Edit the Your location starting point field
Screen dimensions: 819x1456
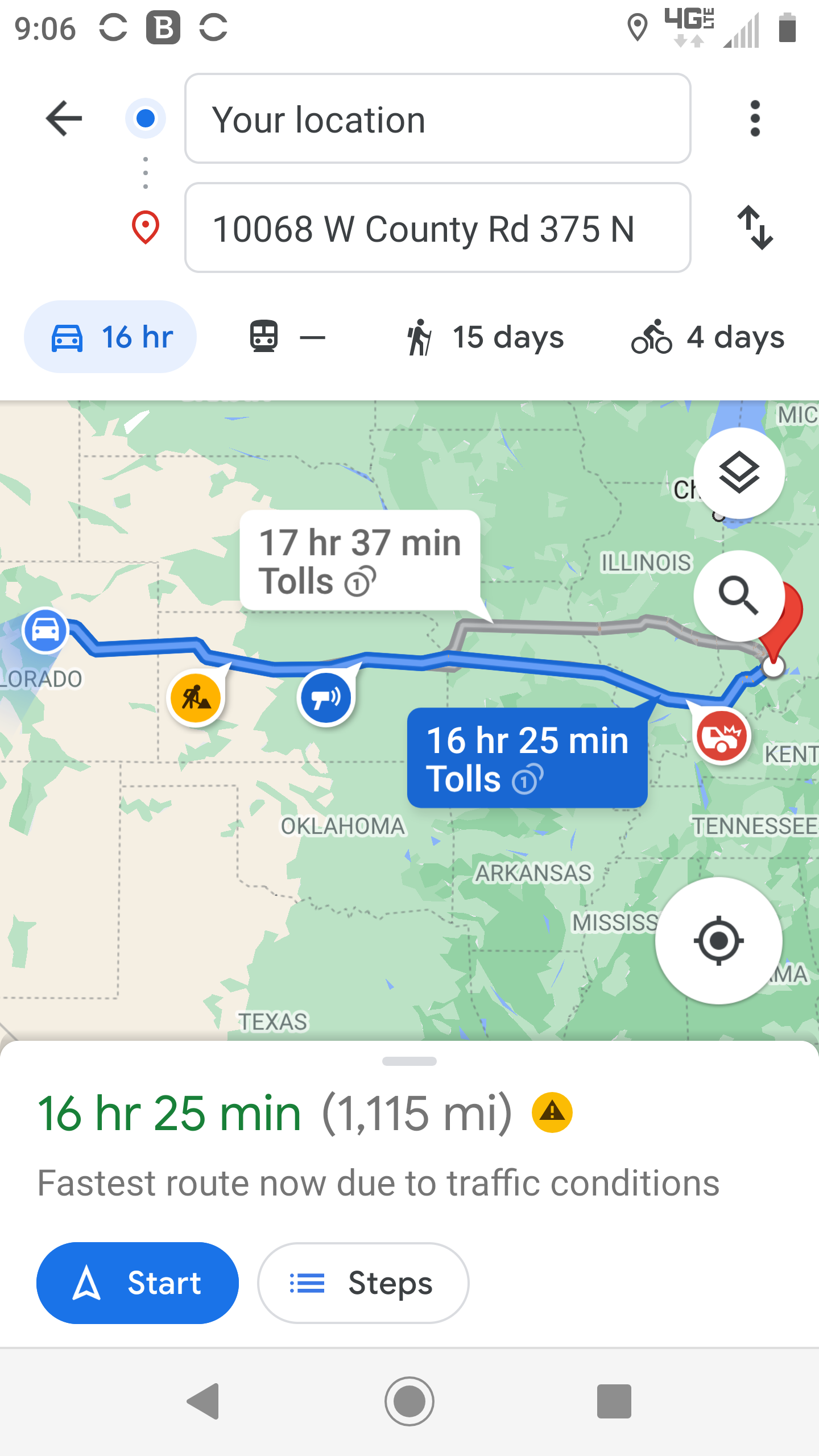coord(437,119)
